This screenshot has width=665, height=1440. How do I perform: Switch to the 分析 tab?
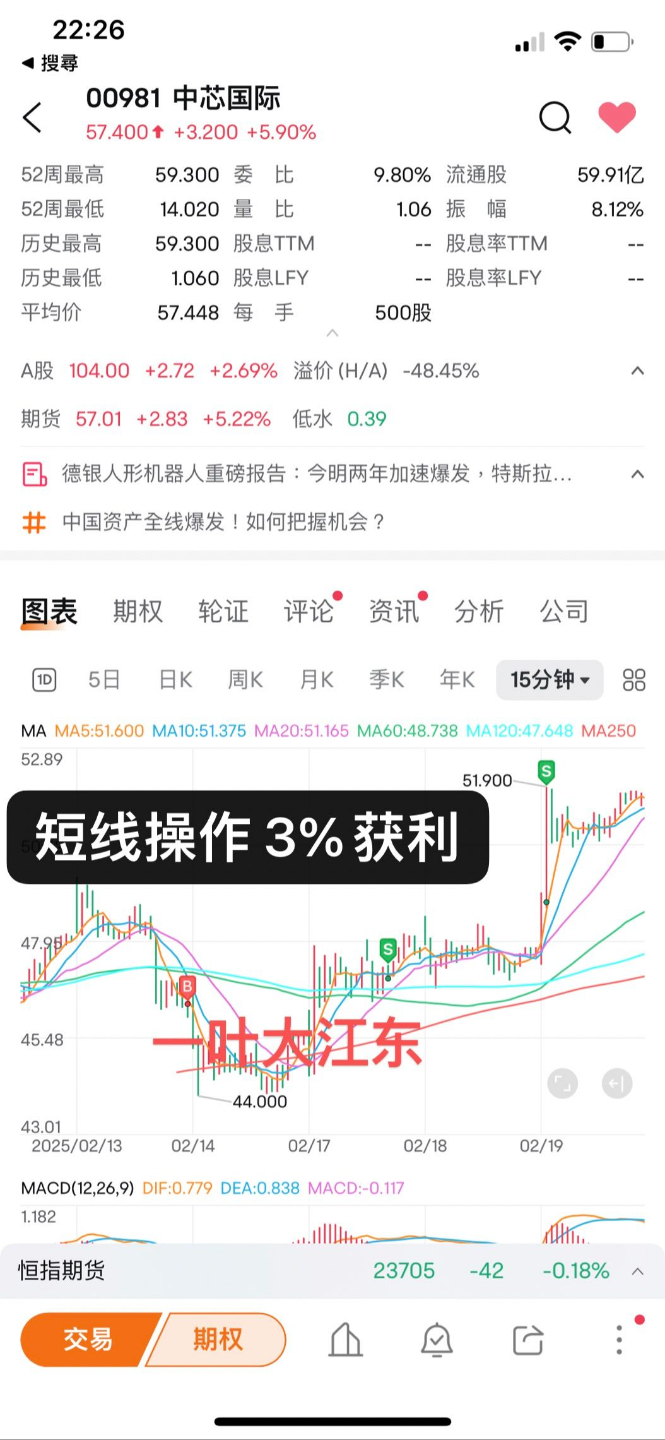479,611
